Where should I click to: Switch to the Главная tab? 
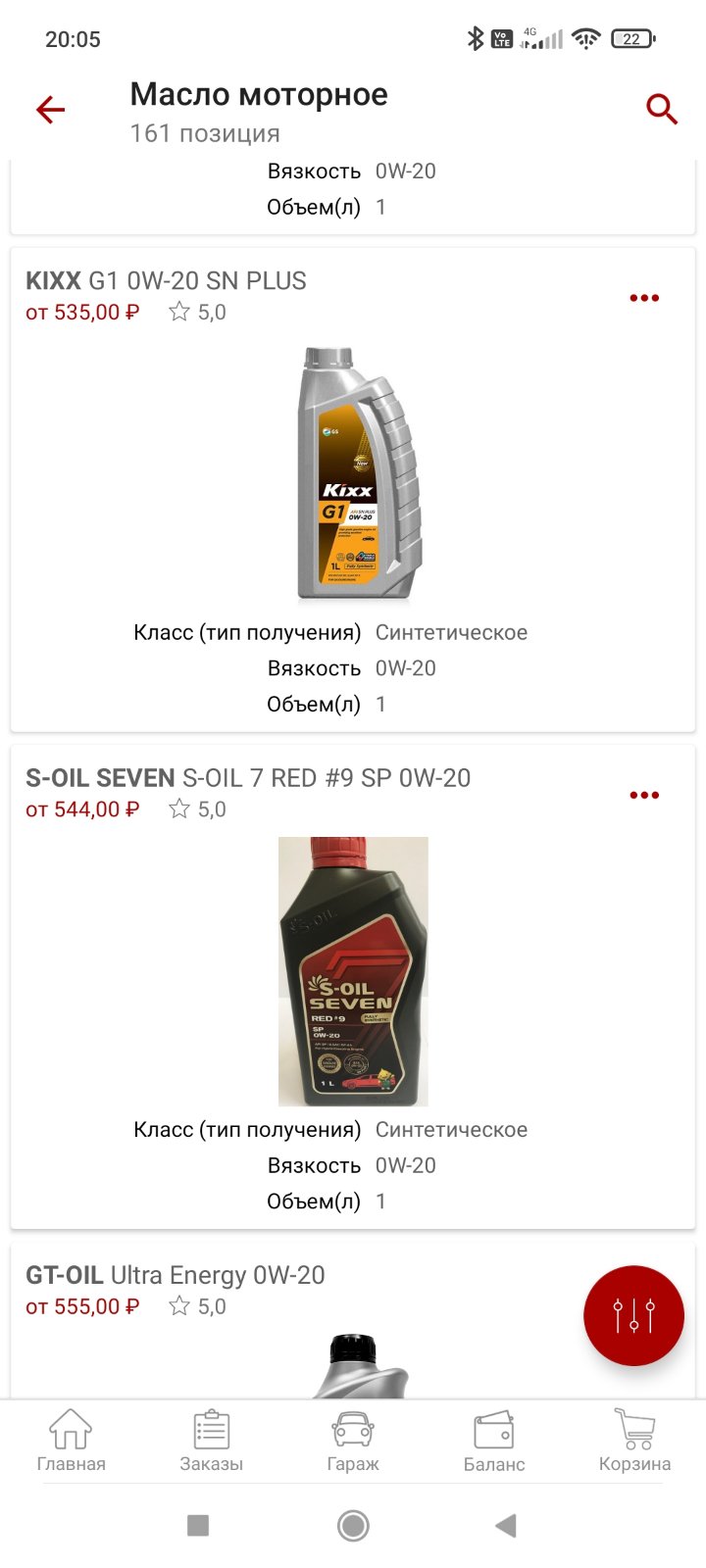tap(71, 1441)
